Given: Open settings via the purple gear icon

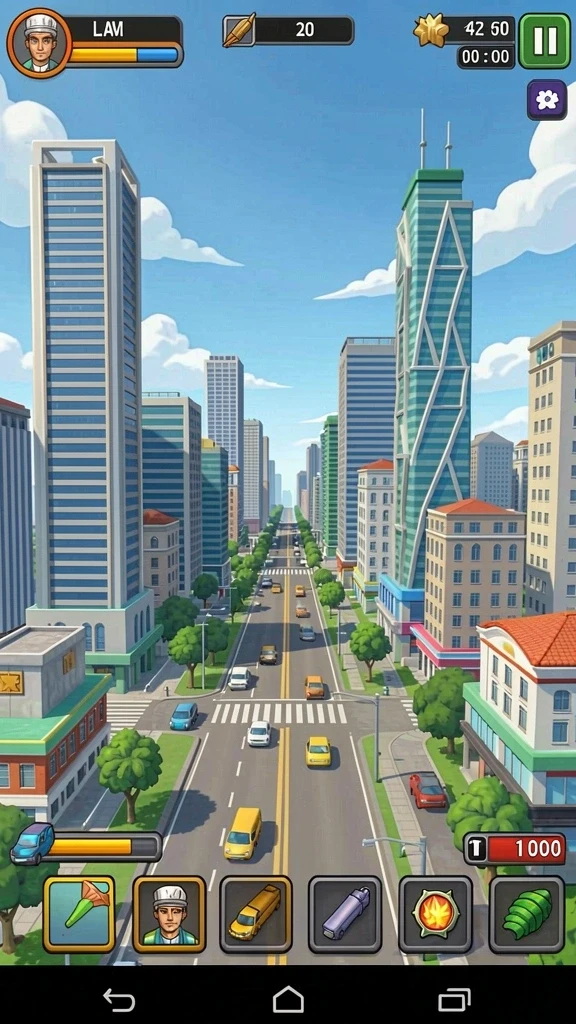Looking at the screenshot, I should pyautogui.click(x=547, y=99).
